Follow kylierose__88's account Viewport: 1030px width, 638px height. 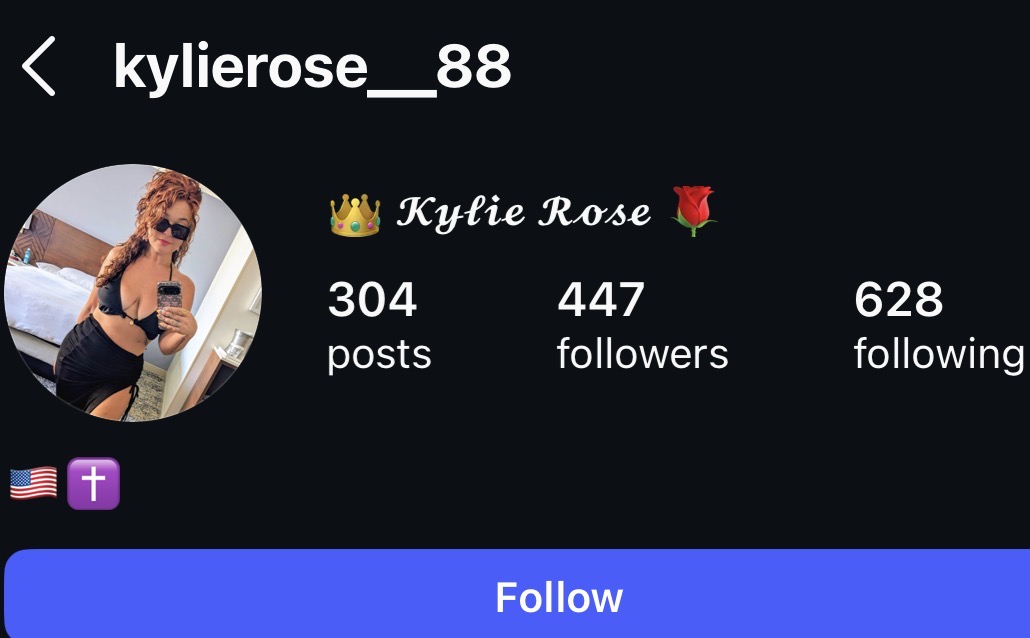558,596
